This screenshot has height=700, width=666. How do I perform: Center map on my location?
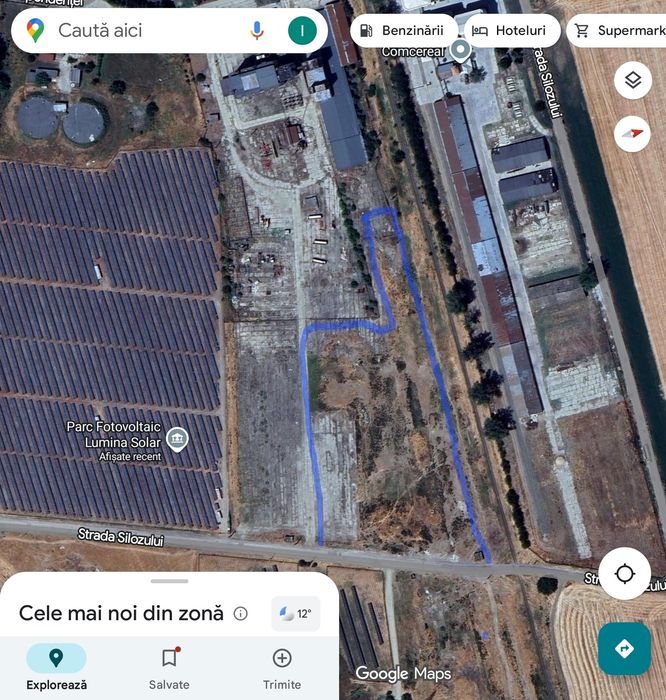click(625, 574)
